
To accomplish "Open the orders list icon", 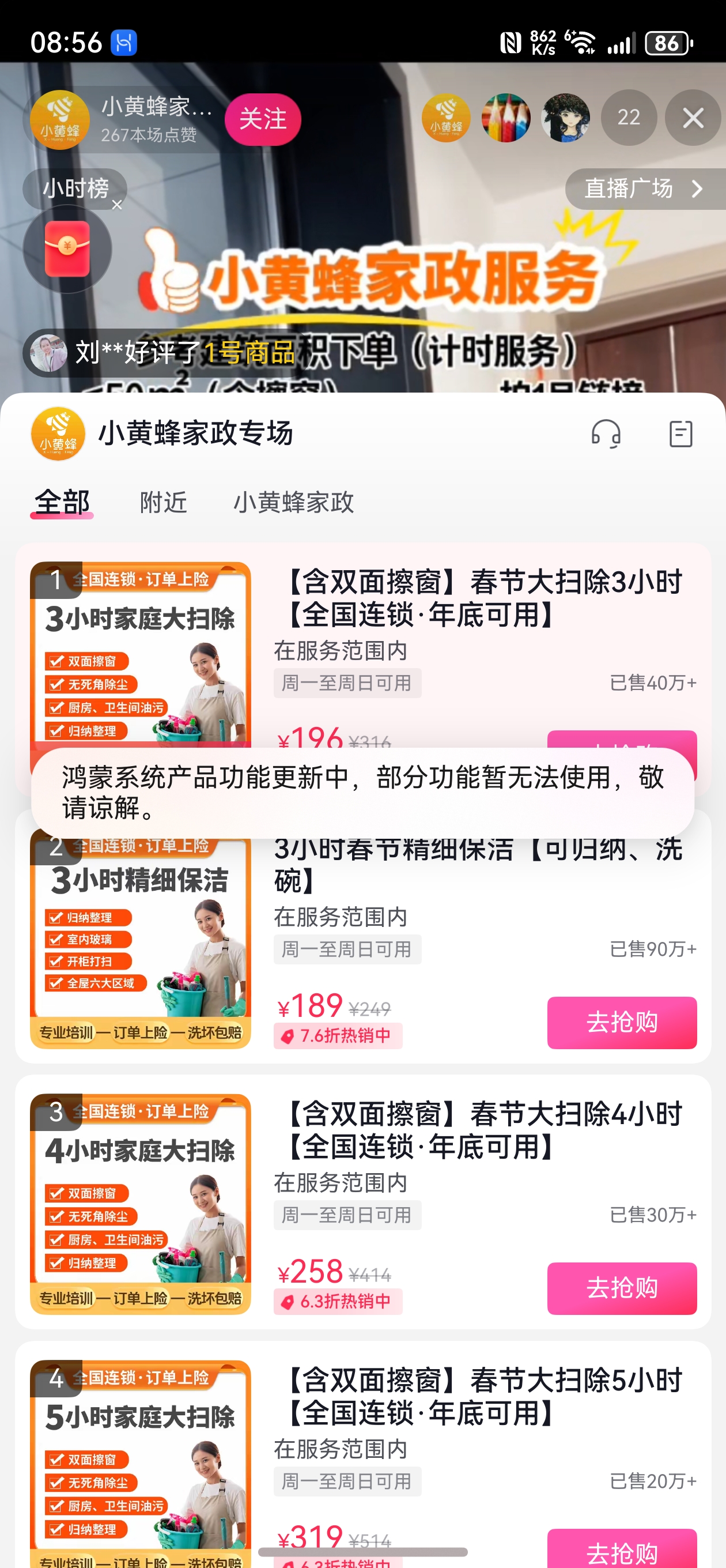I will 680,434.
